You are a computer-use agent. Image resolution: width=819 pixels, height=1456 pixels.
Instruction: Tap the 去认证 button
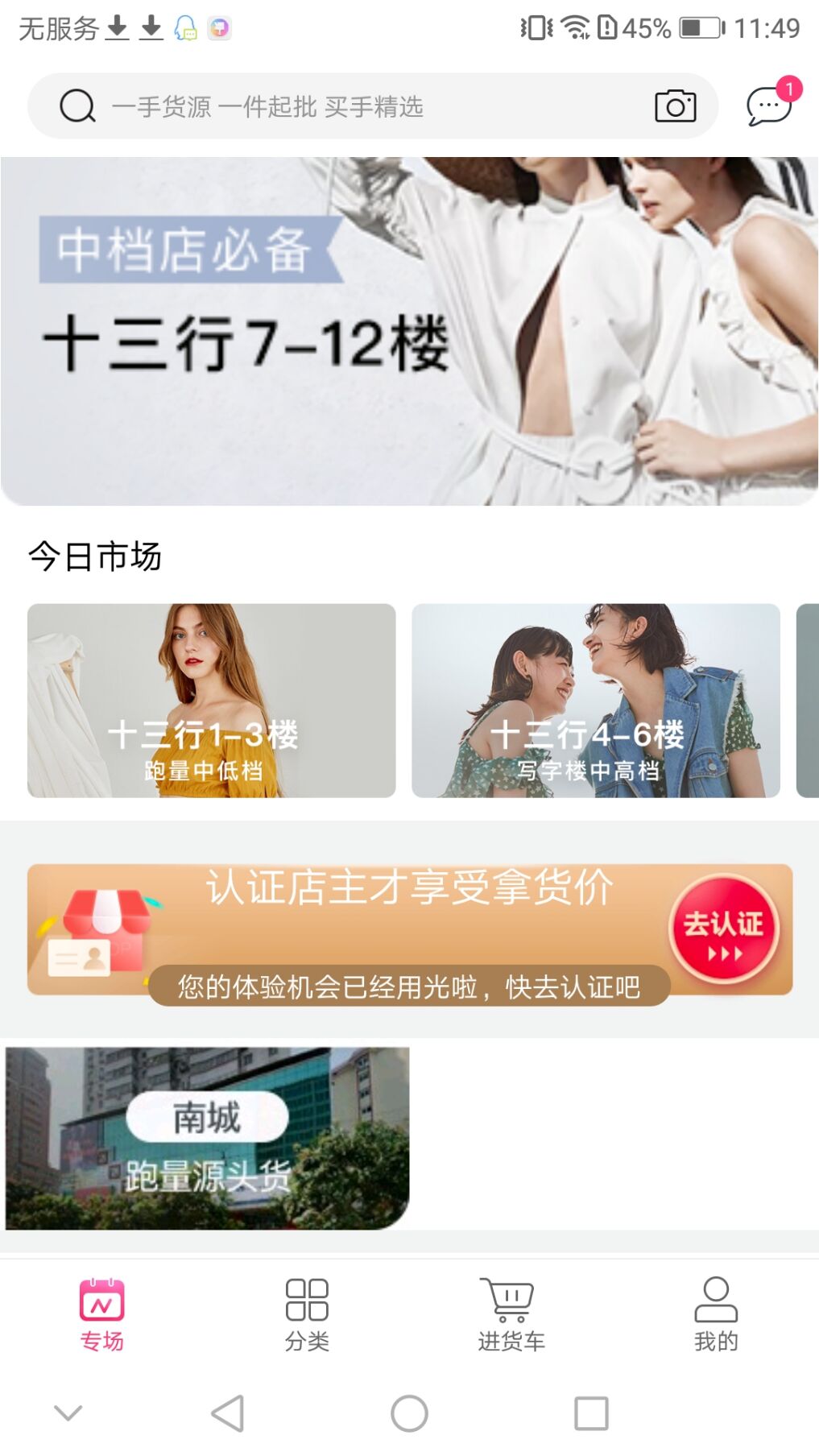[724, 929]
